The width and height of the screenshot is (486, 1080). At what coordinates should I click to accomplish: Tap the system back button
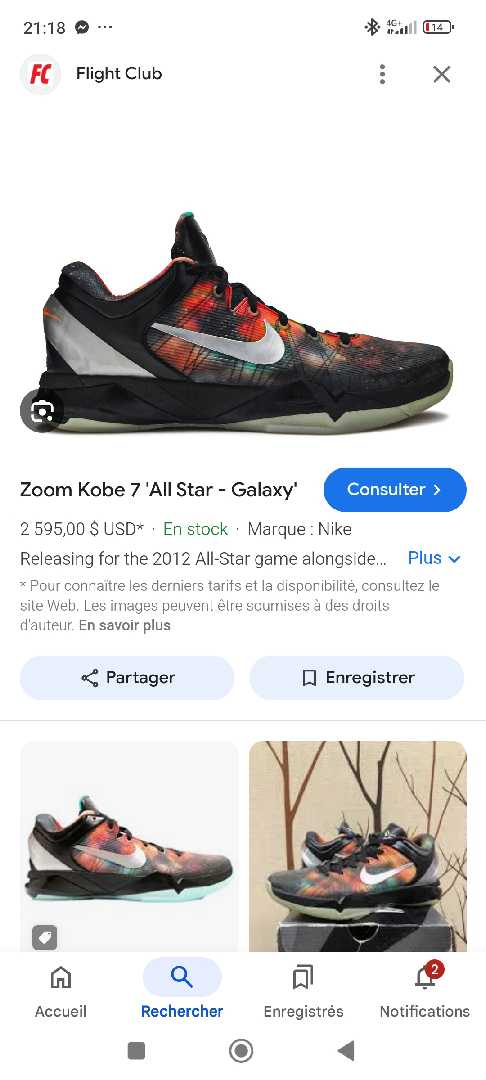point(346,1051)
